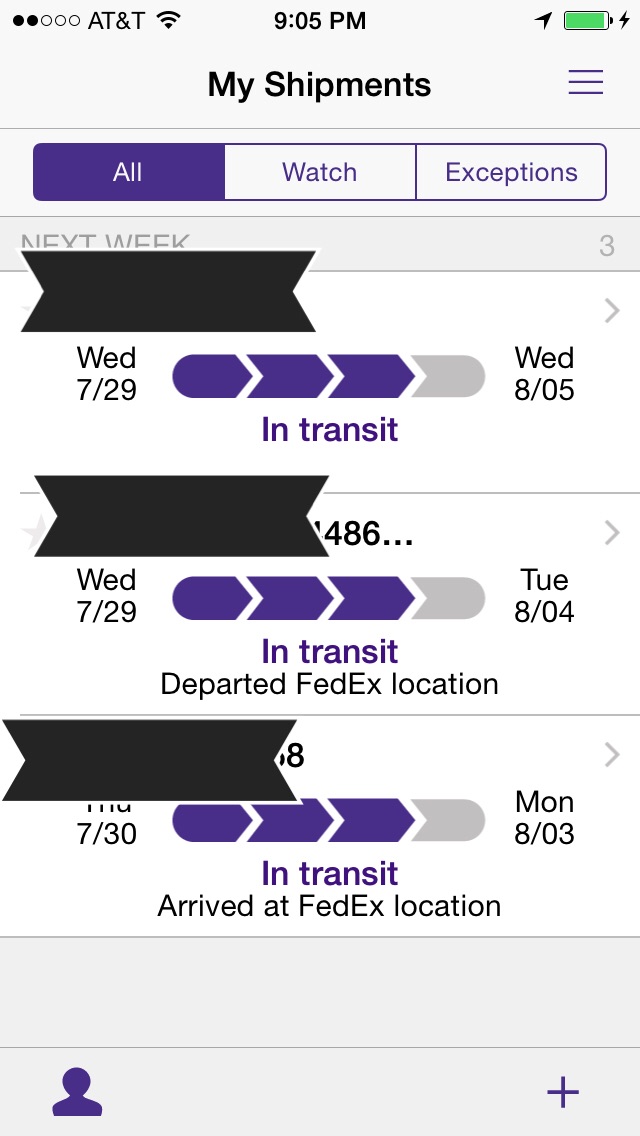Open the shipment arriving Mon 8/03
Screen dimensions: 640x1136
coord(320,826)
